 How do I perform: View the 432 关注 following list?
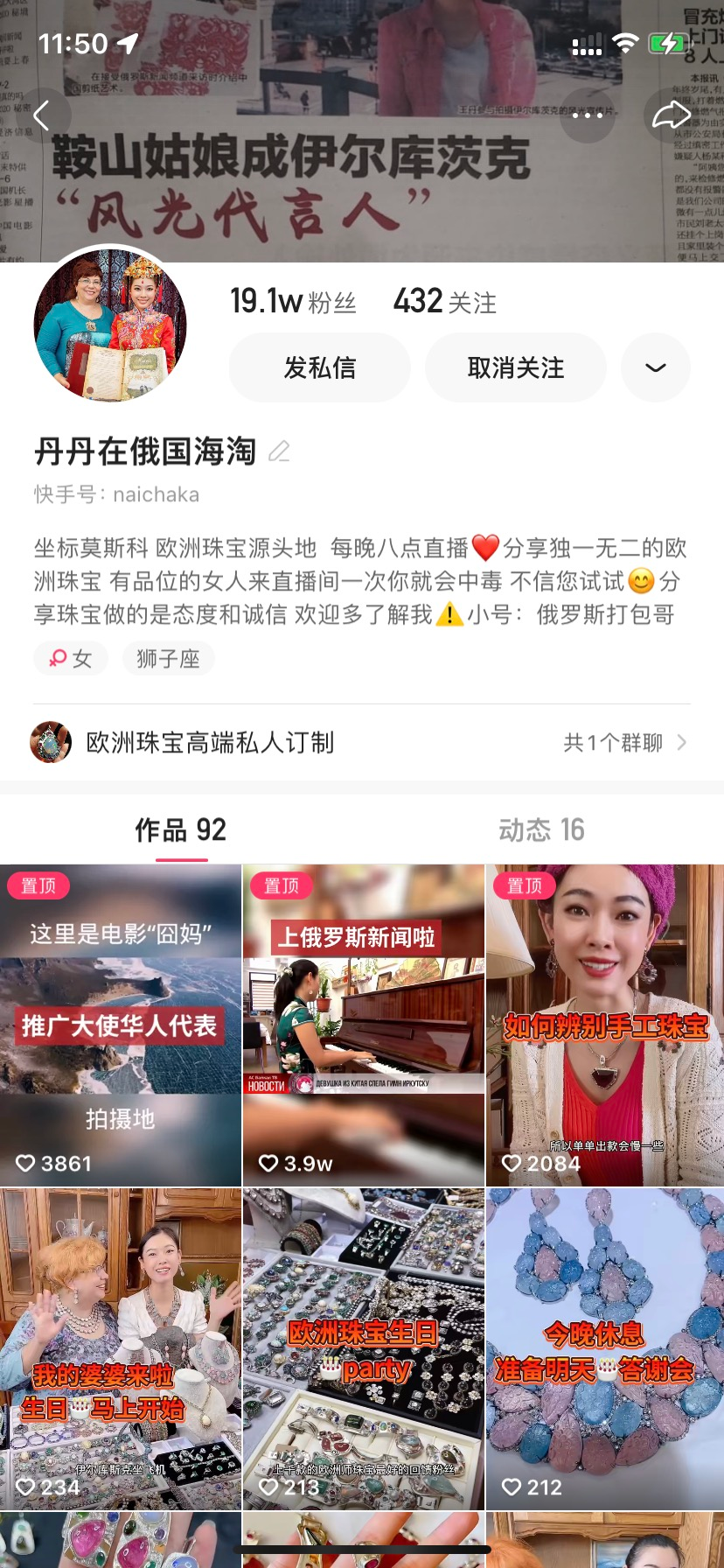444,302
